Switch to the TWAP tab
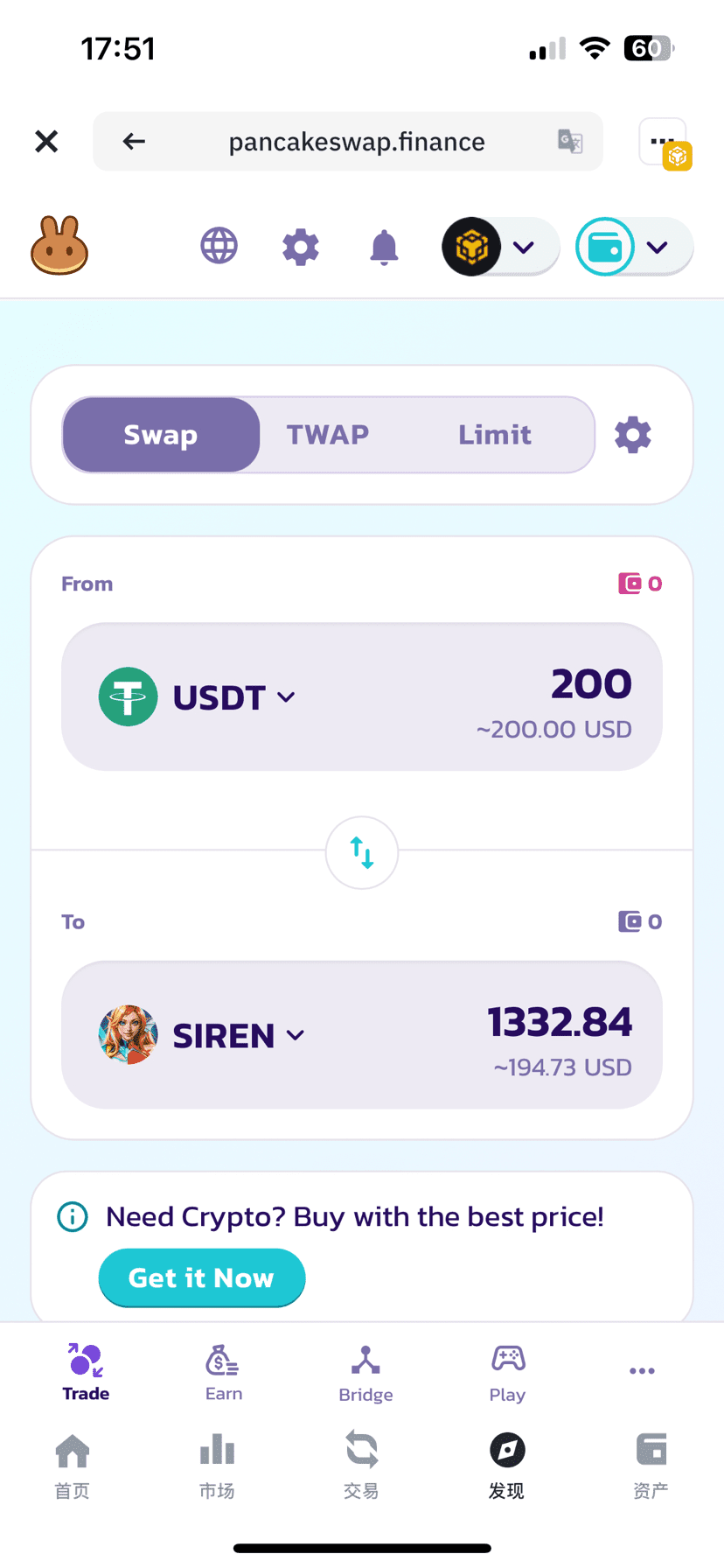 [328, 435]
